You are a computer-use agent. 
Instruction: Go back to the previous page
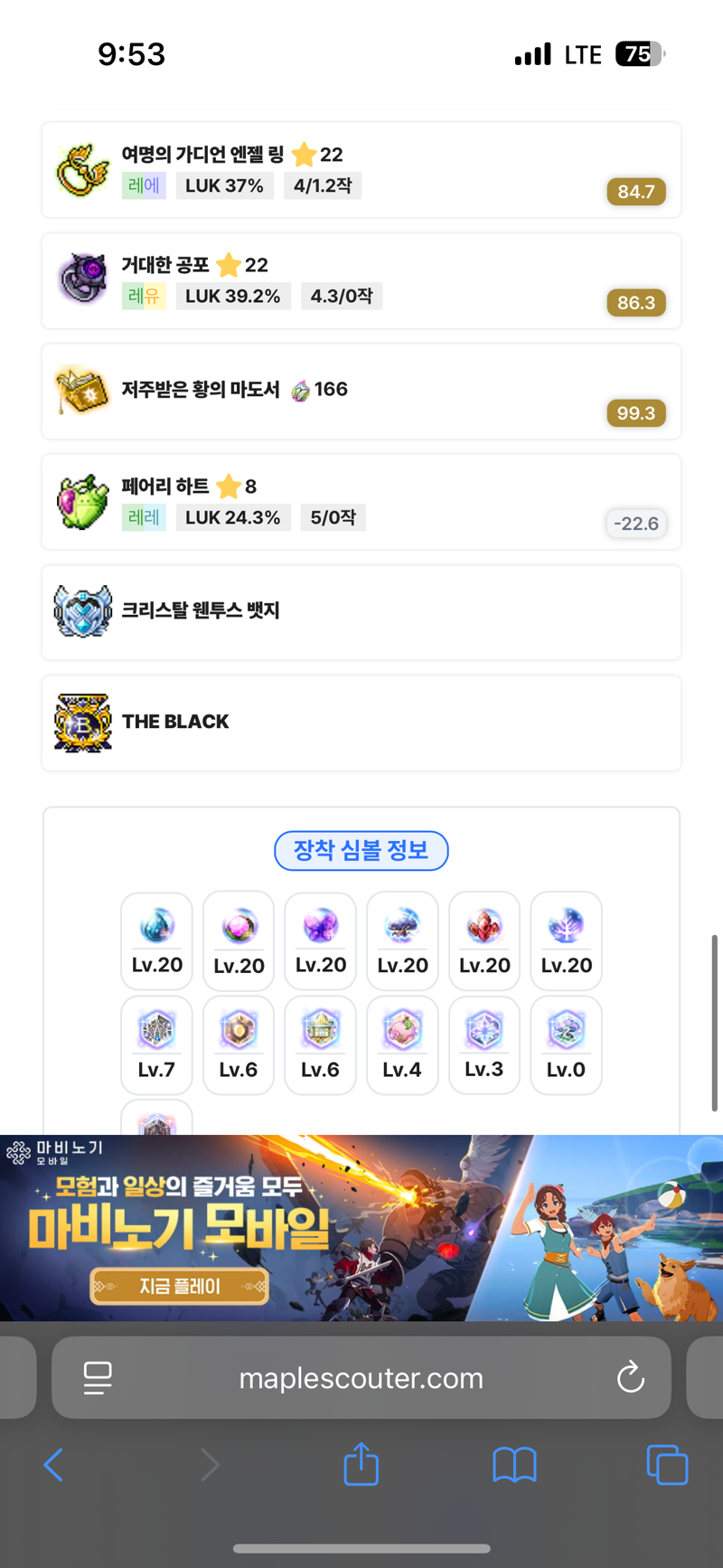click(x=53, y=1465)
